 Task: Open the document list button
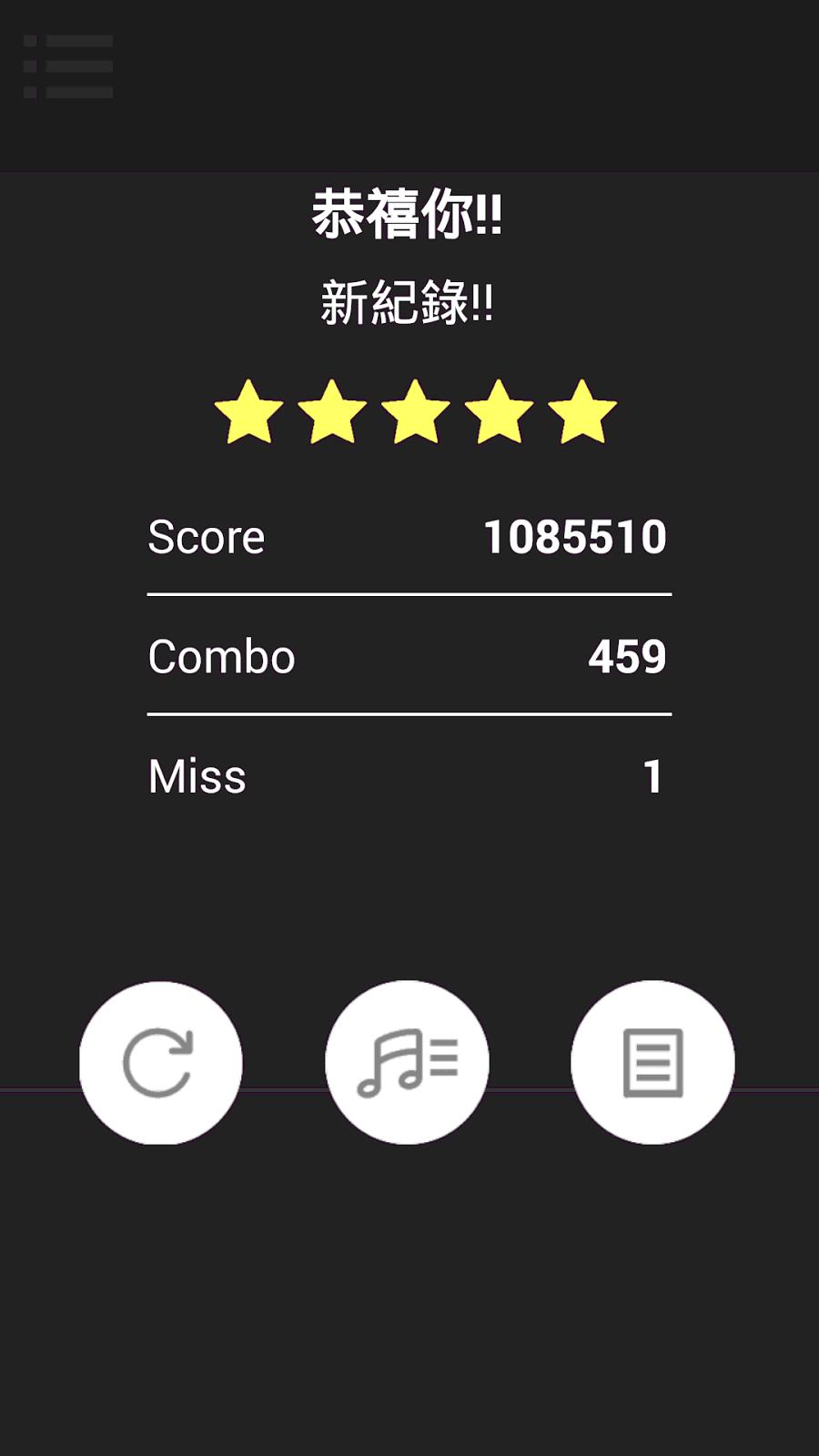(x=652, y=1062)
